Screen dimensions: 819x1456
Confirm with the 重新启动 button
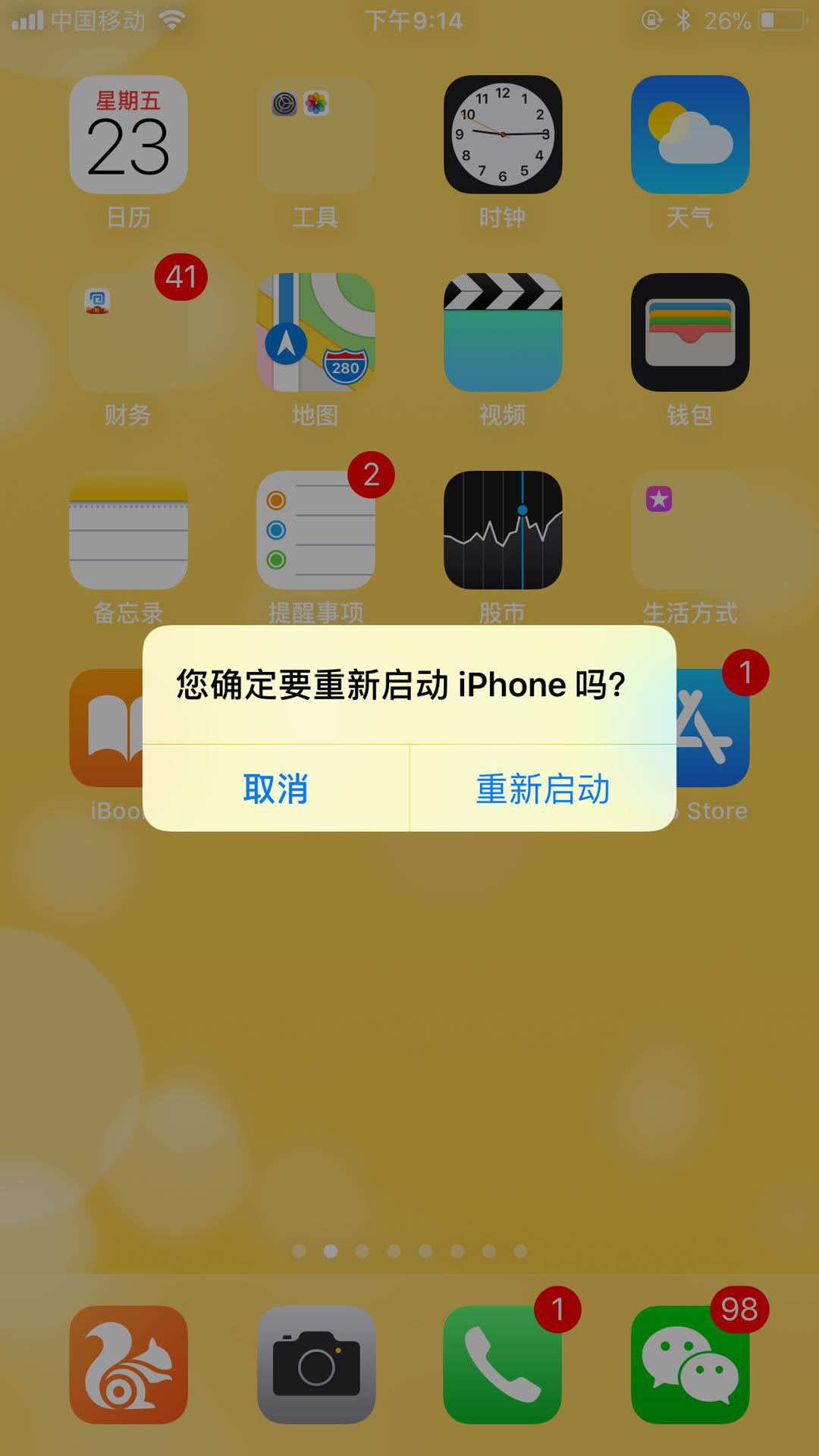coord(543,789)
